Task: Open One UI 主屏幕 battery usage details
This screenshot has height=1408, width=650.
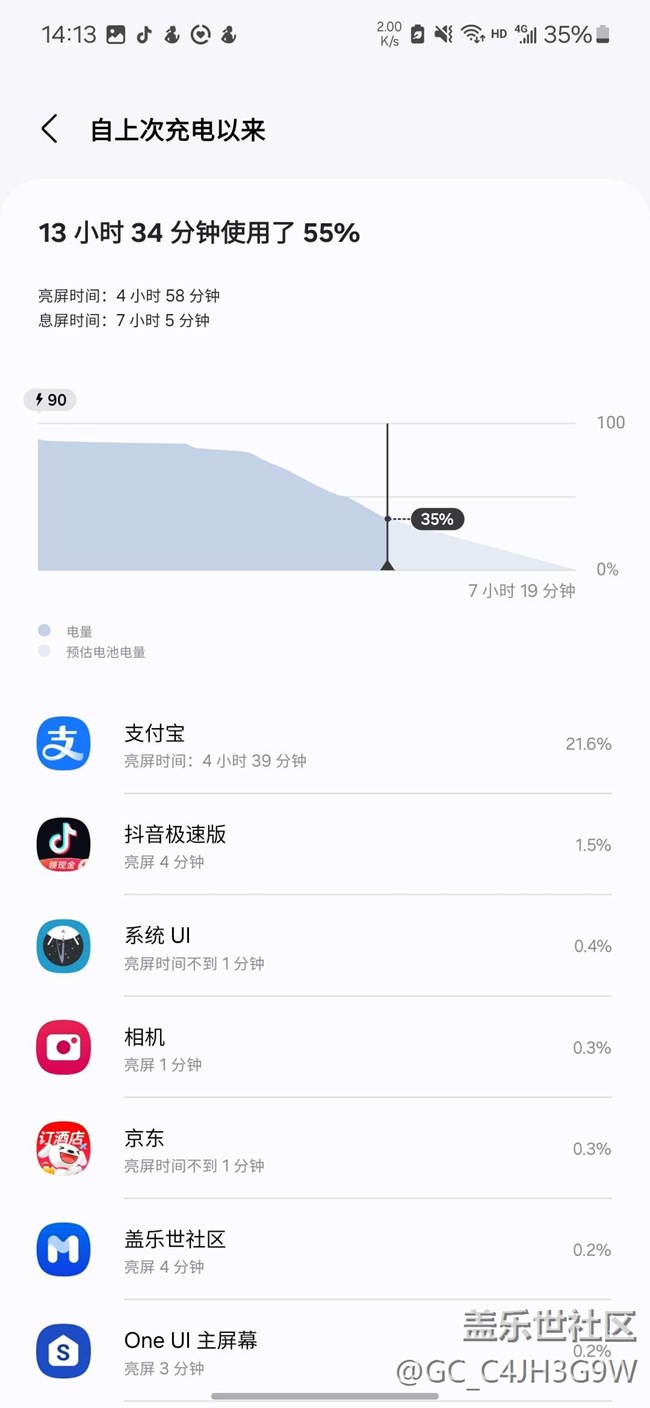Action: 325,1351
